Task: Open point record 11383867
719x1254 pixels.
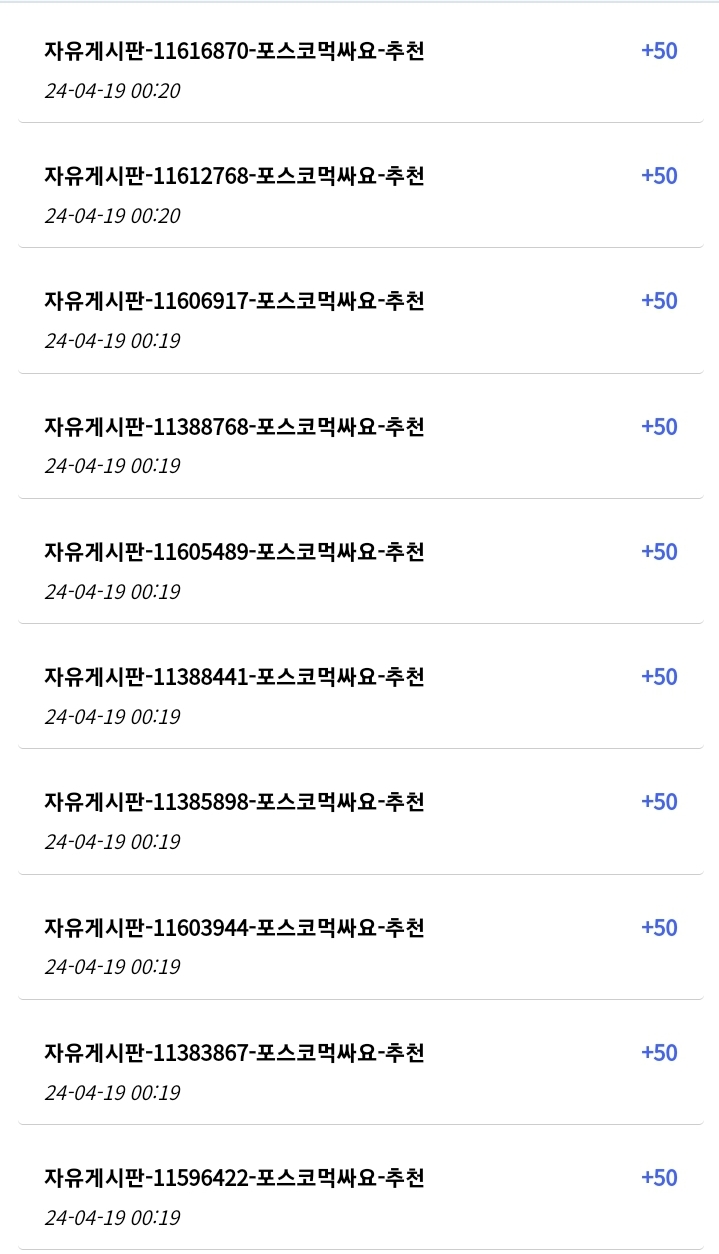Action: [234, 1053]
